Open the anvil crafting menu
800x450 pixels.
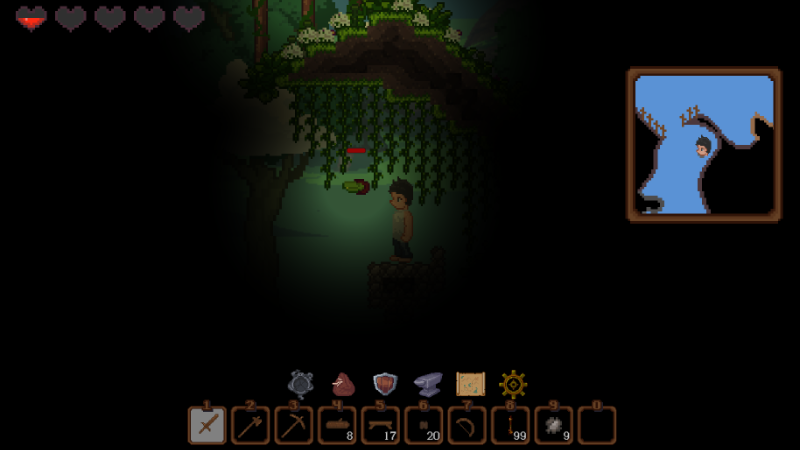(x=428, y=384)
